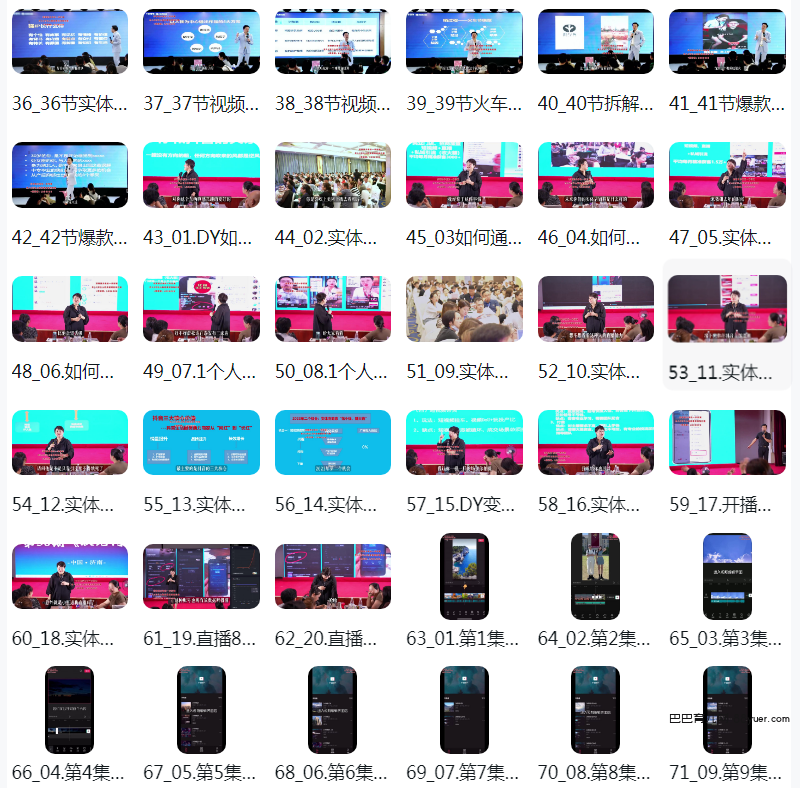Open video 43_01.DY如

(201, 175)
